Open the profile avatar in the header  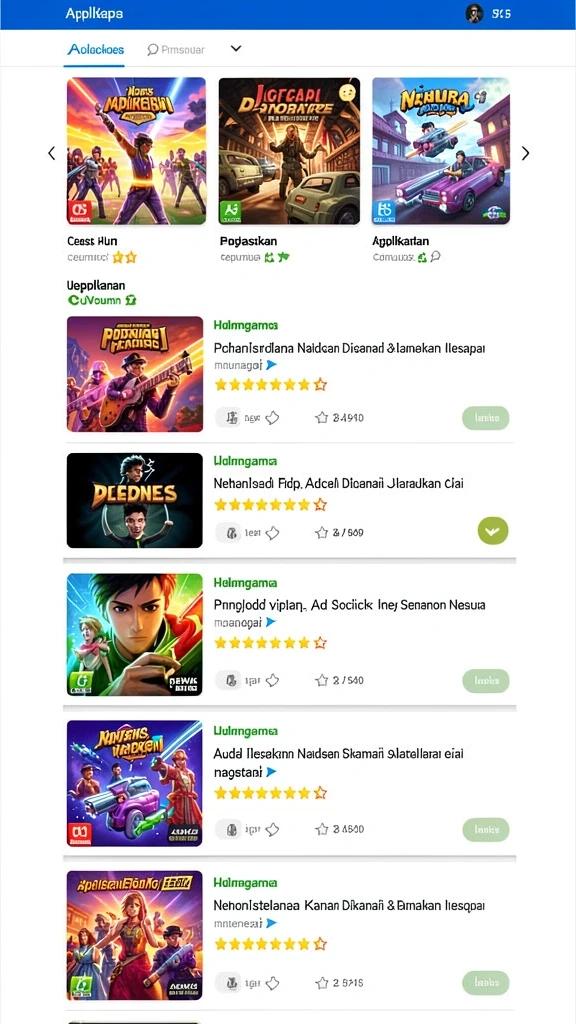[x=474, y=14]
